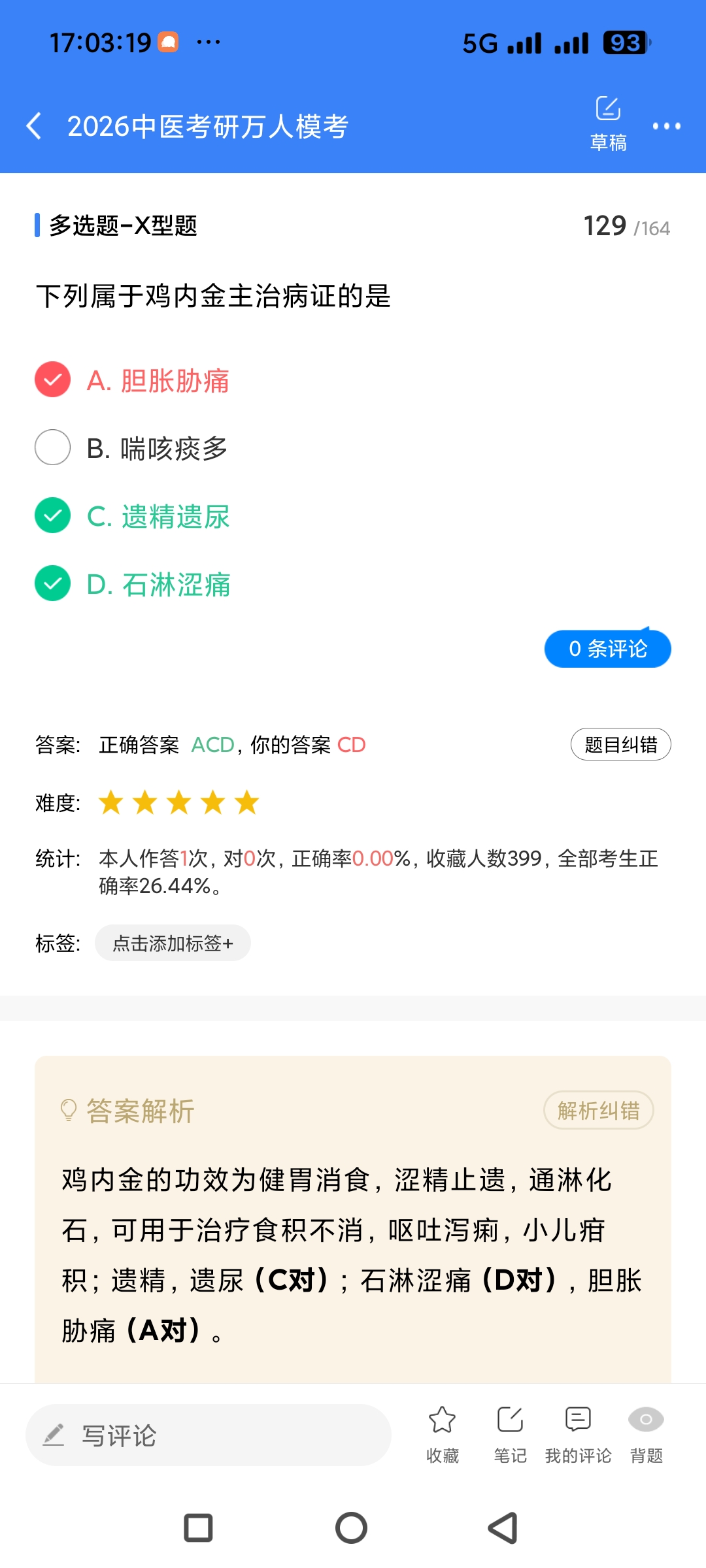Go back from the mock exam page

pos(34,125)
